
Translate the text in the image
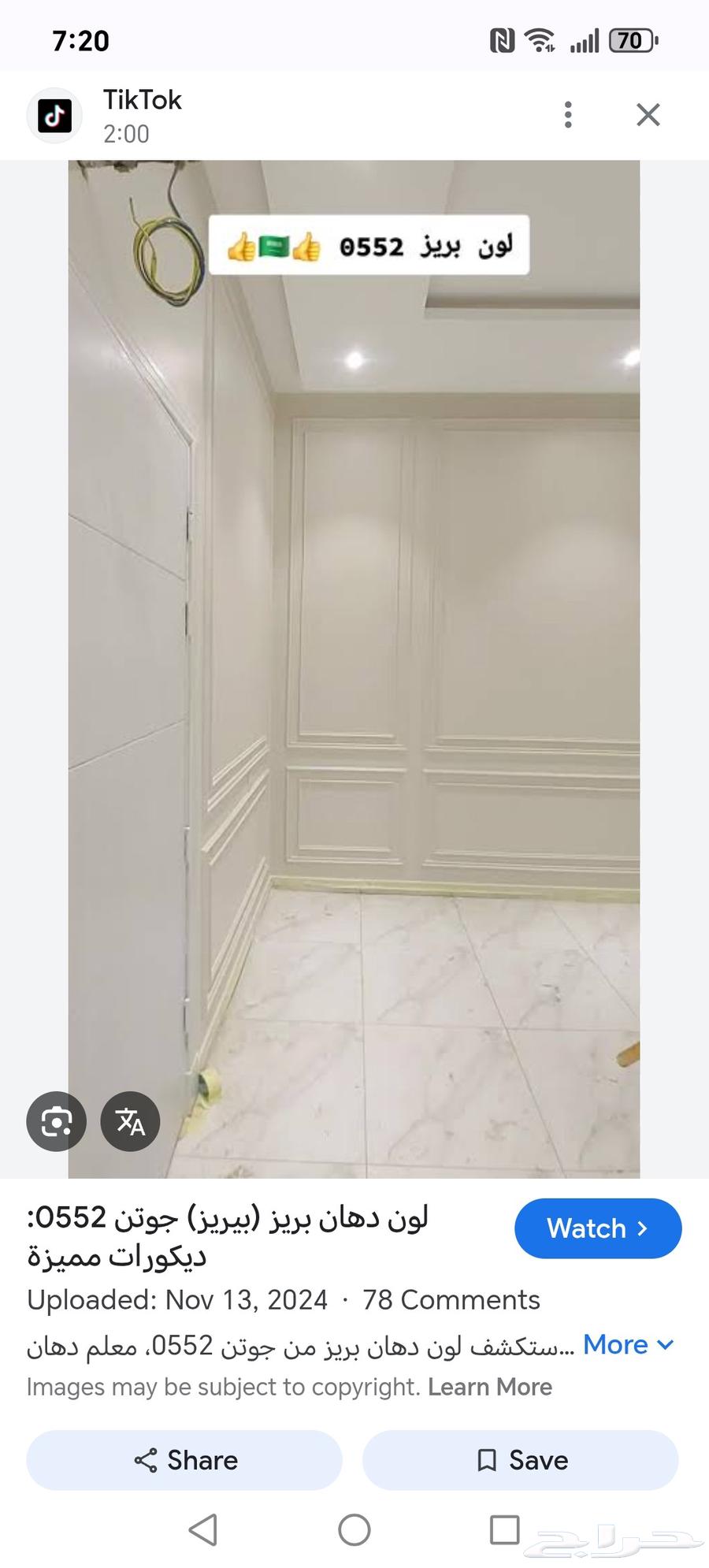pos(130,1120)
